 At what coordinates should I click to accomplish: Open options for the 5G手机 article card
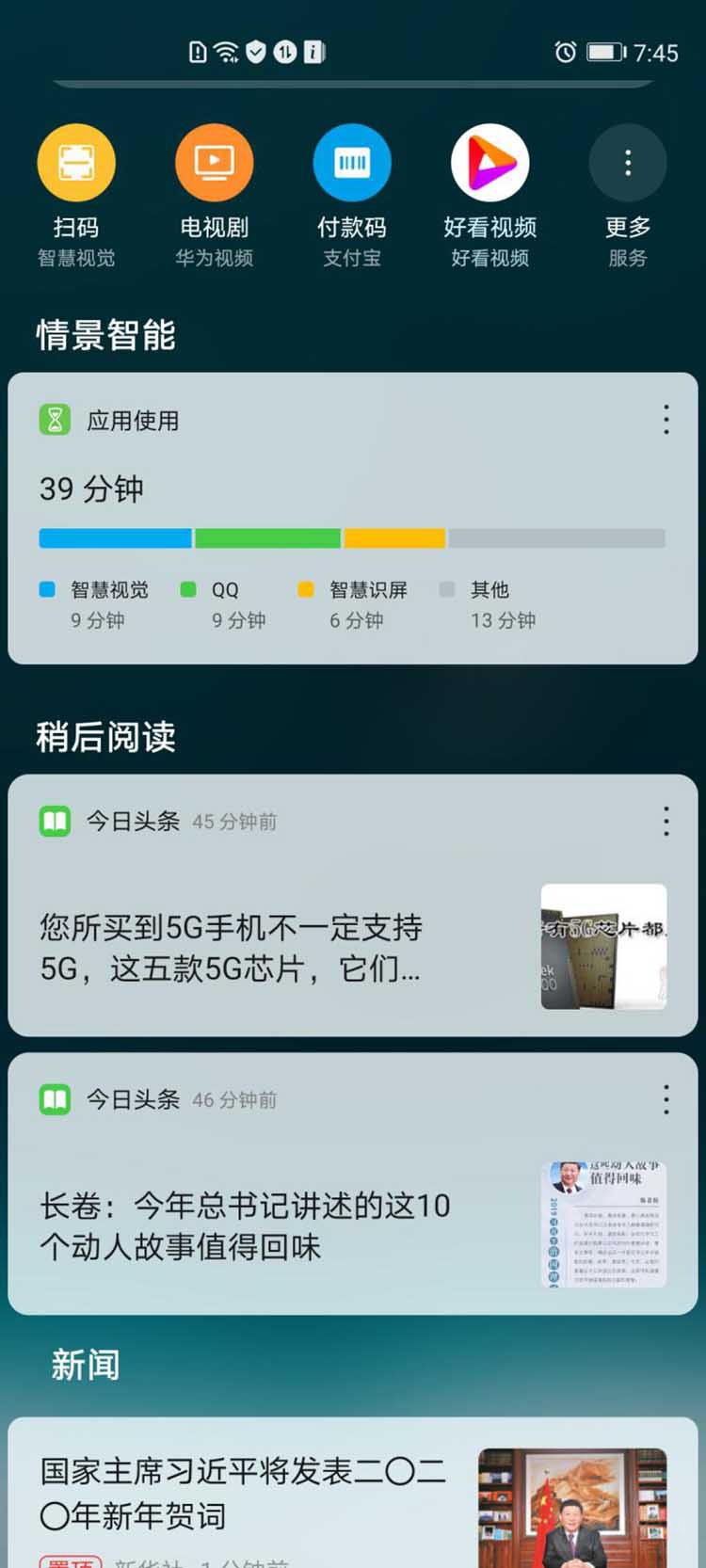point(666,822)
